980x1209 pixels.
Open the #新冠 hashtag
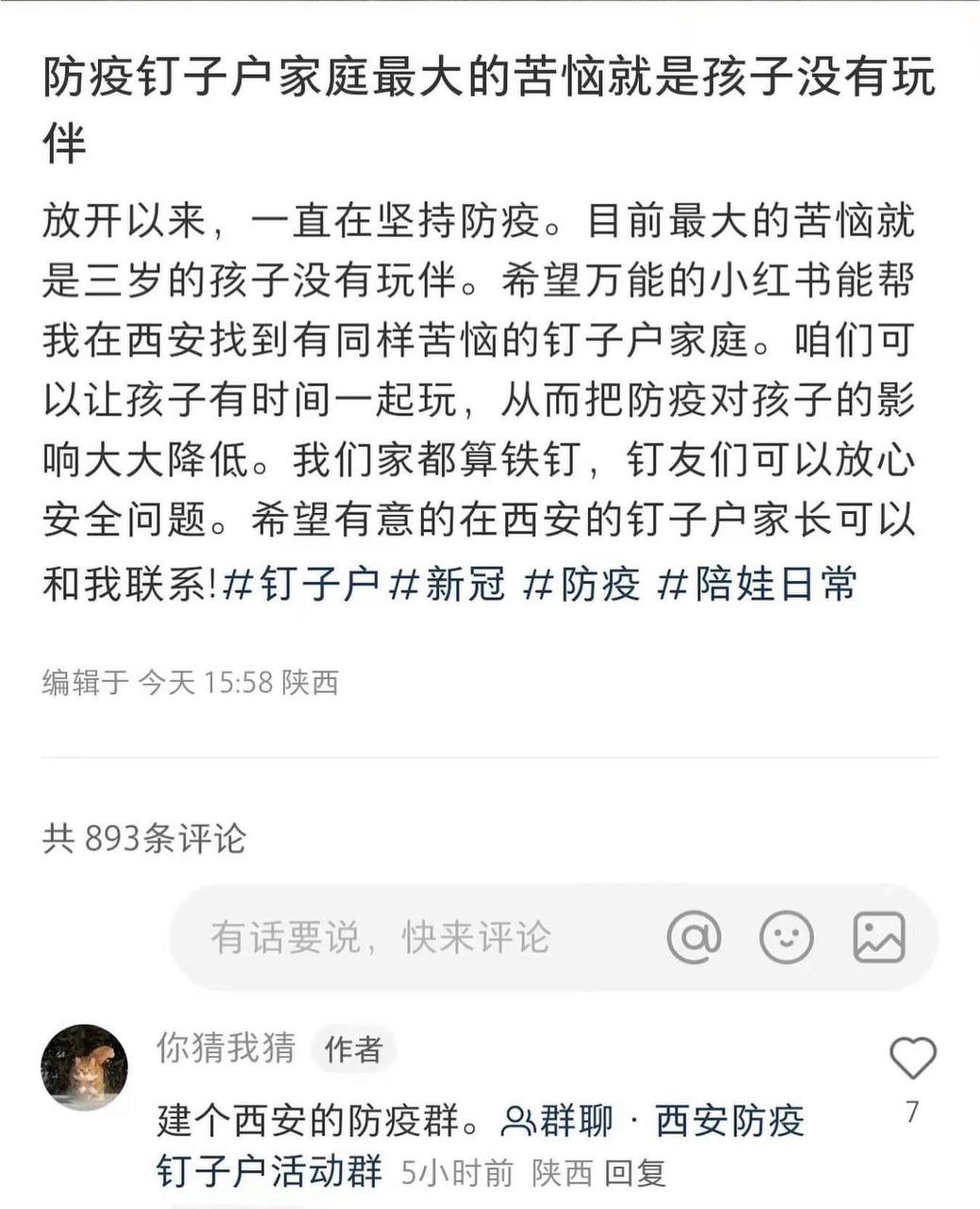tap(448, 585)
